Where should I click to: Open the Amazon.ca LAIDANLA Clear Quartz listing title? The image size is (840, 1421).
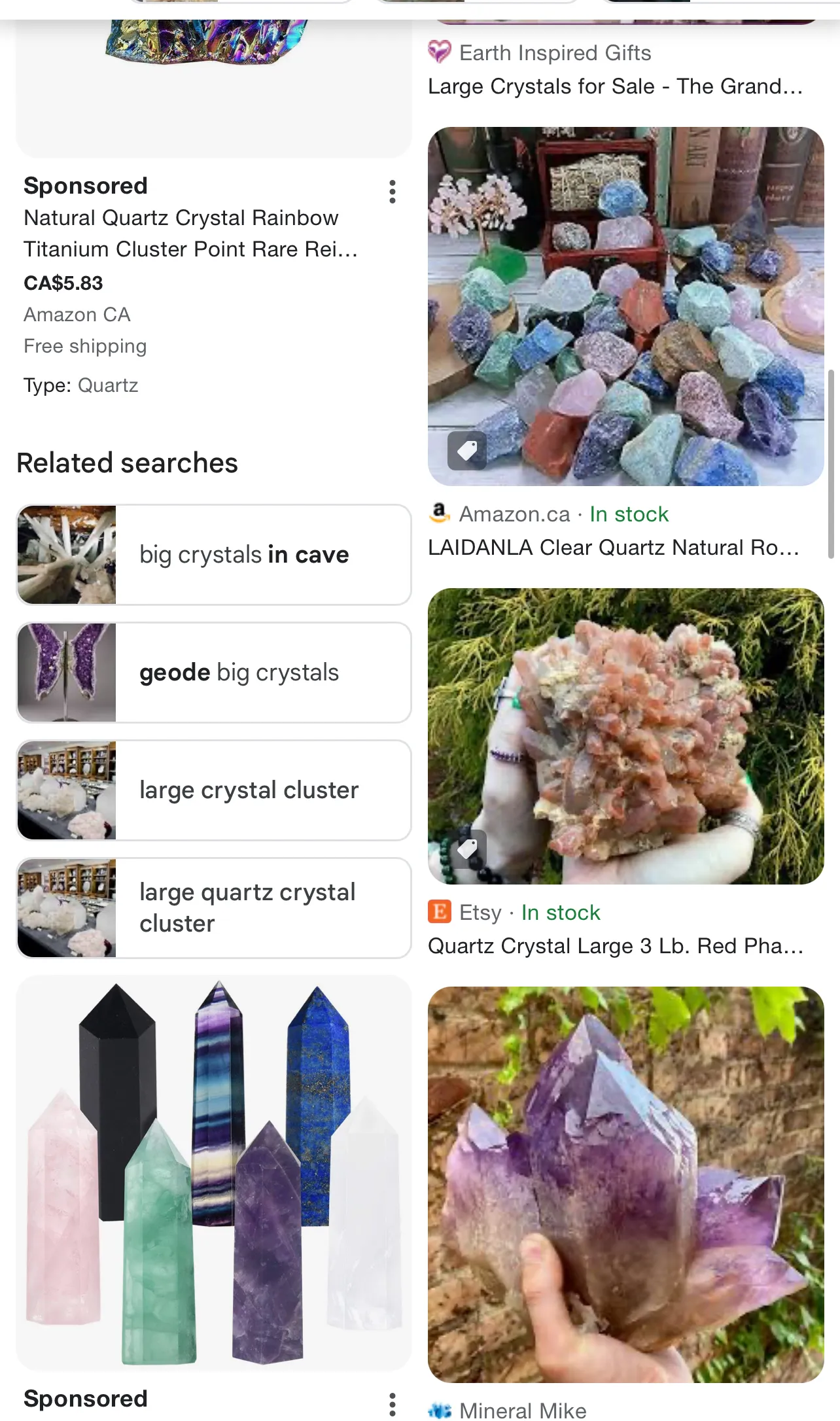613,548
